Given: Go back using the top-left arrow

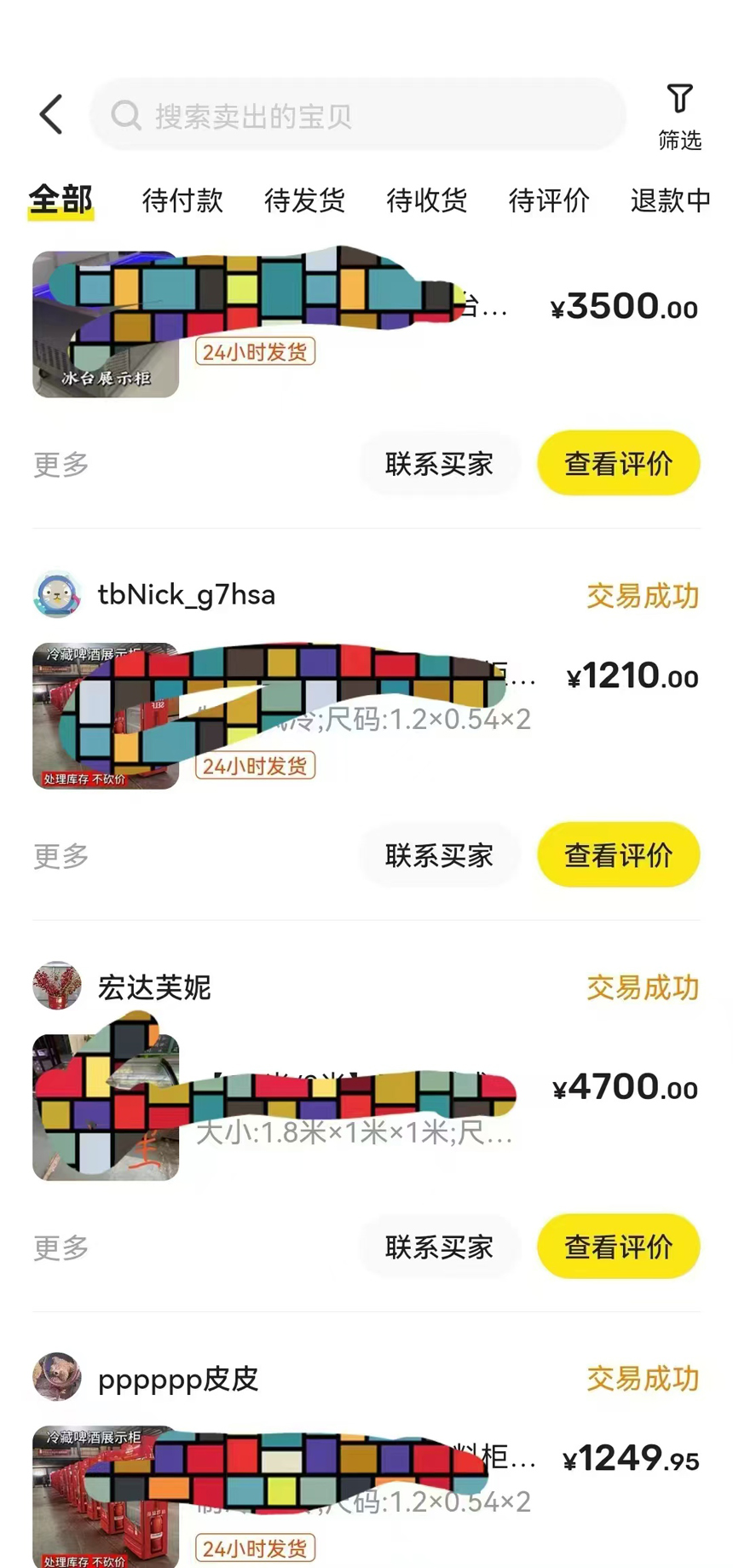Looking at the screenshot, I should tap(51, 114).
